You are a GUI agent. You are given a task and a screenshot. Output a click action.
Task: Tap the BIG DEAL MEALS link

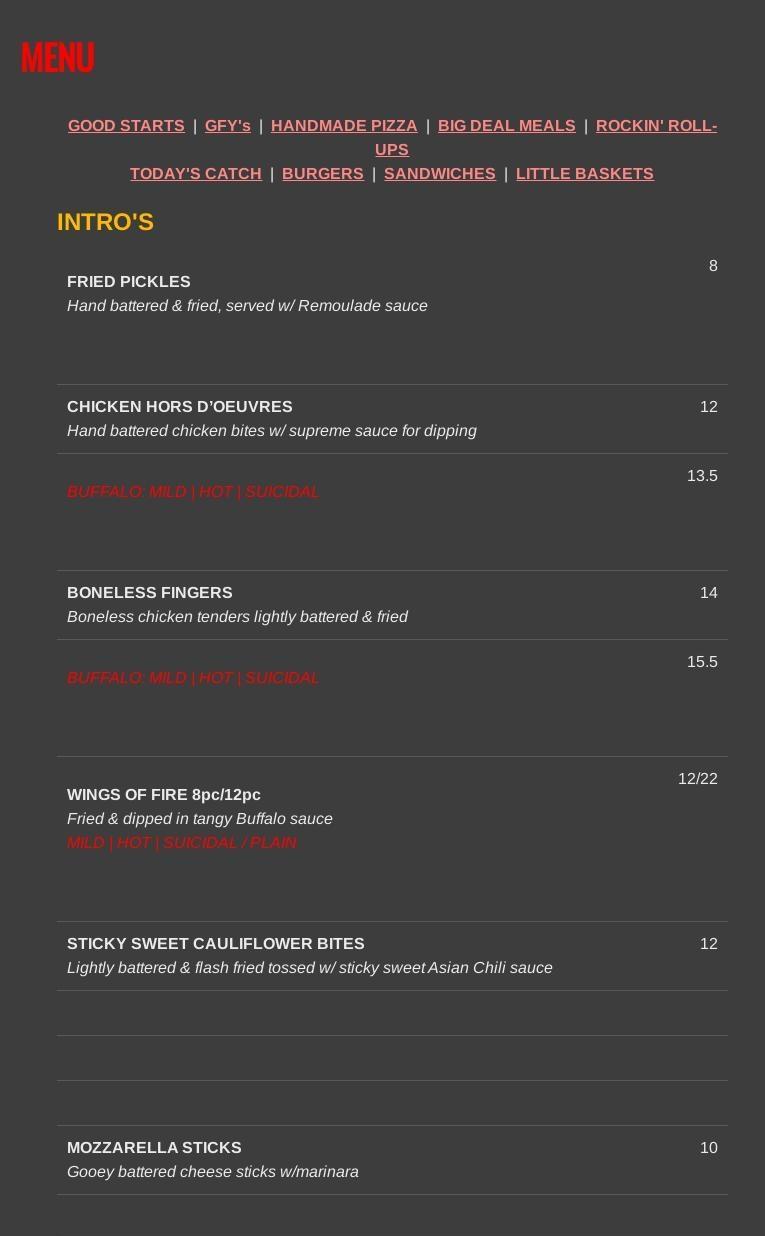point(506,126)
